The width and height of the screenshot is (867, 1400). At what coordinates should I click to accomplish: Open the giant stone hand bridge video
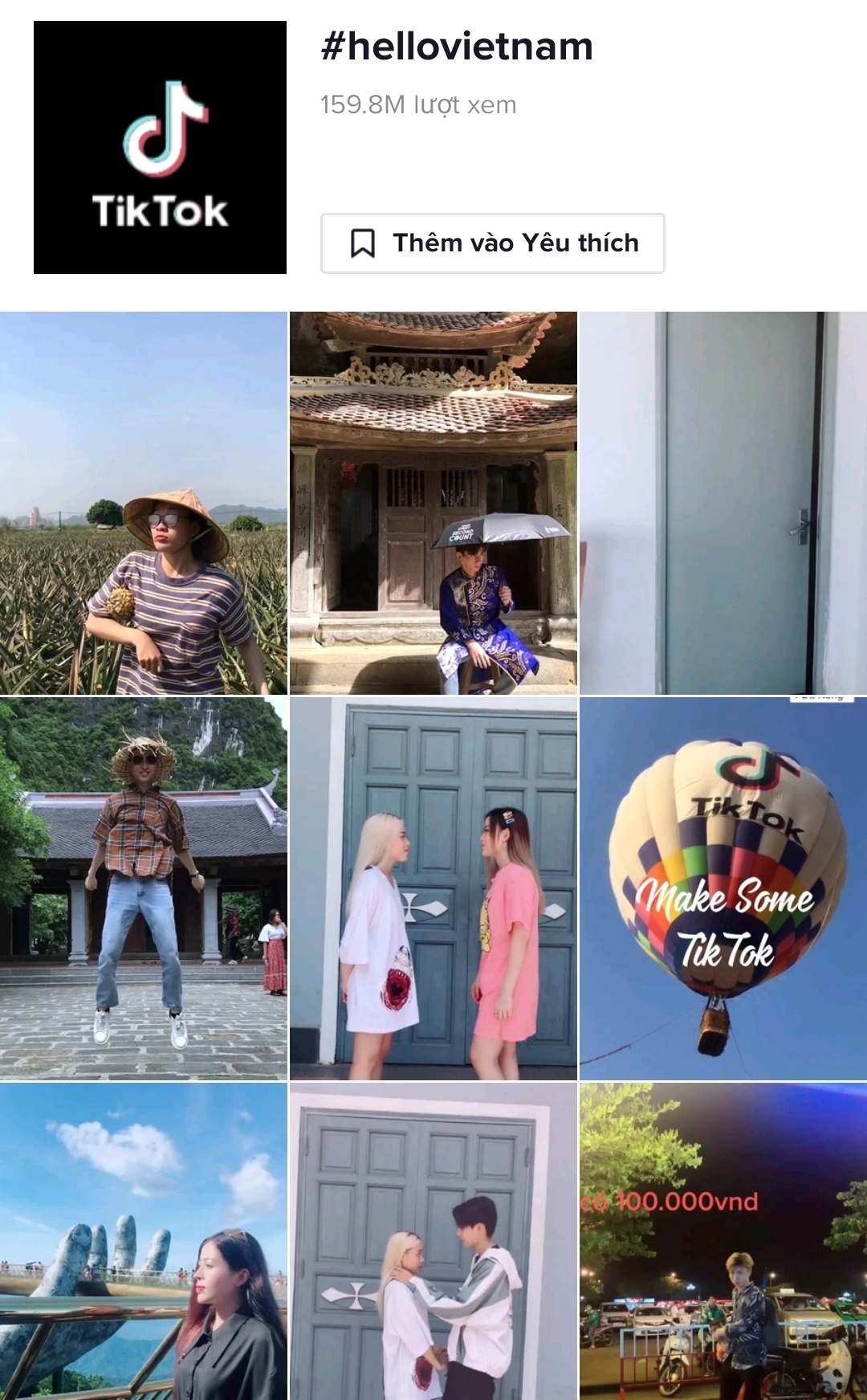coord(144,1241)
